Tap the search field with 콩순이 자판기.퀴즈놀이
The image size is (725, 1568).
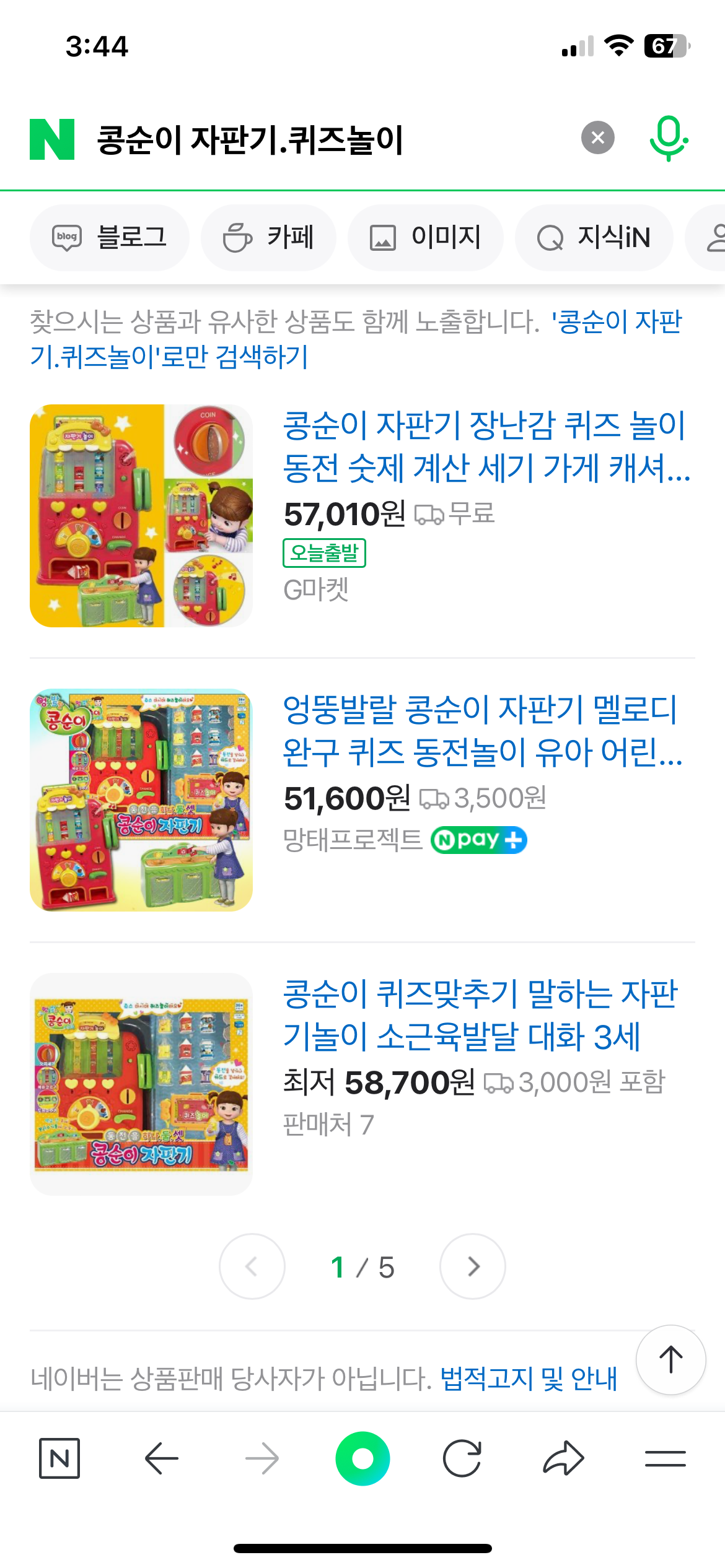pyautogui.click(x=322, y=139)
